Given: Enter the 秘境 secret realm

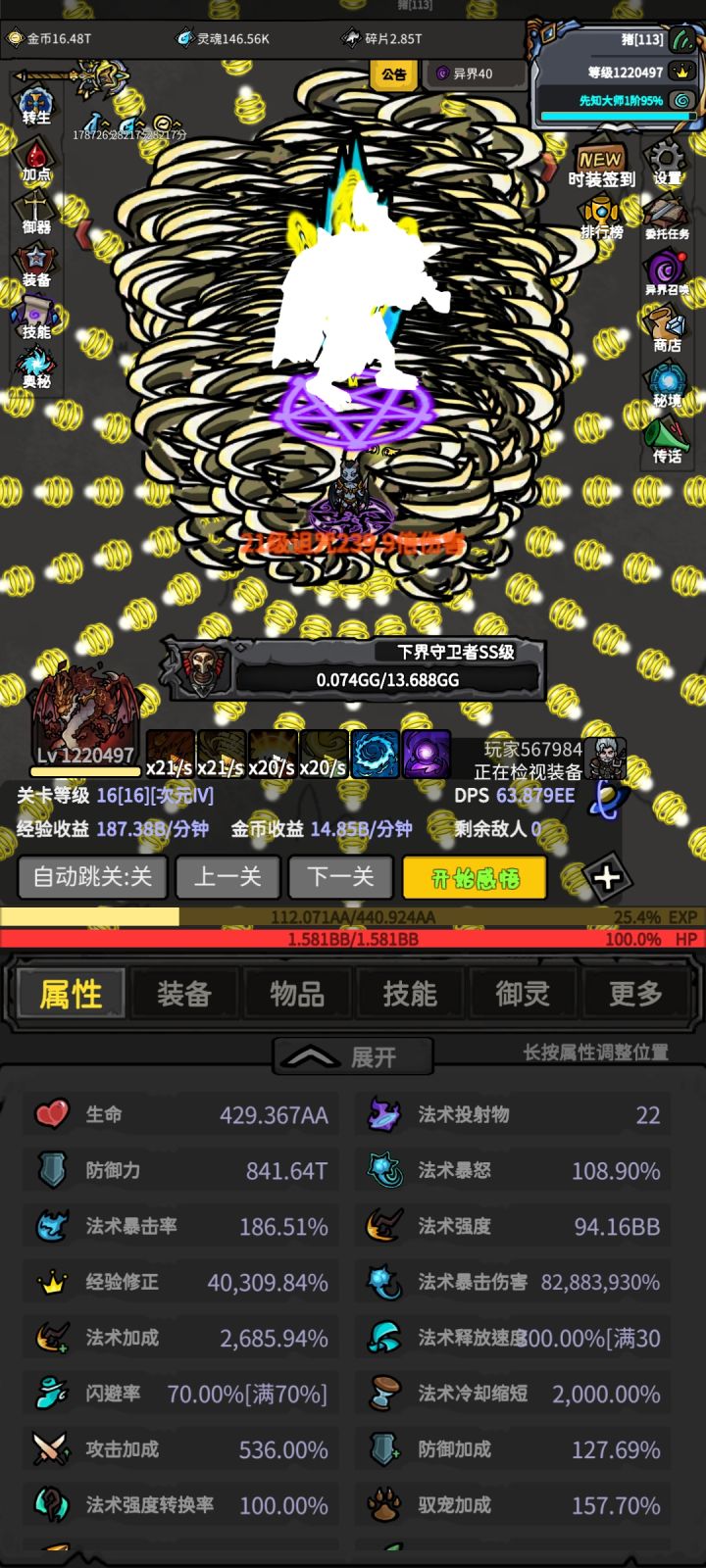Looking at the screenshot, I should [668, 382].
